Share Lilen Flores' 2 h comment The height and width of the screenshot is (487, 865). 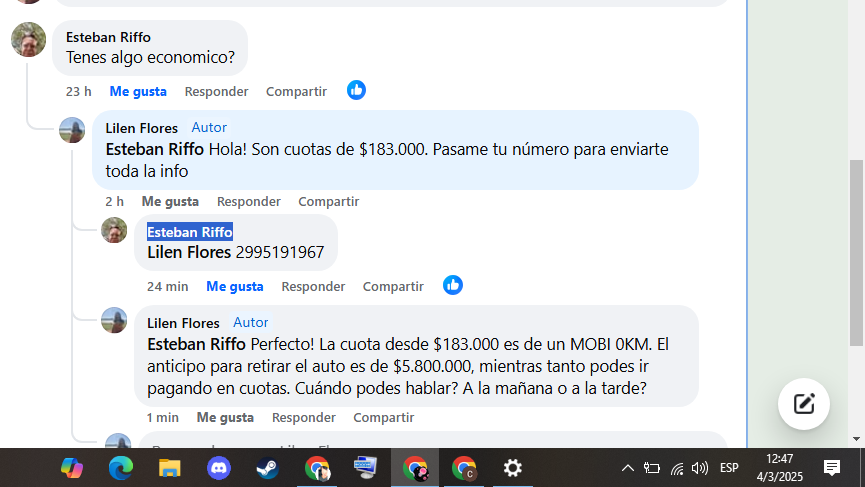(x=328, y=201)
